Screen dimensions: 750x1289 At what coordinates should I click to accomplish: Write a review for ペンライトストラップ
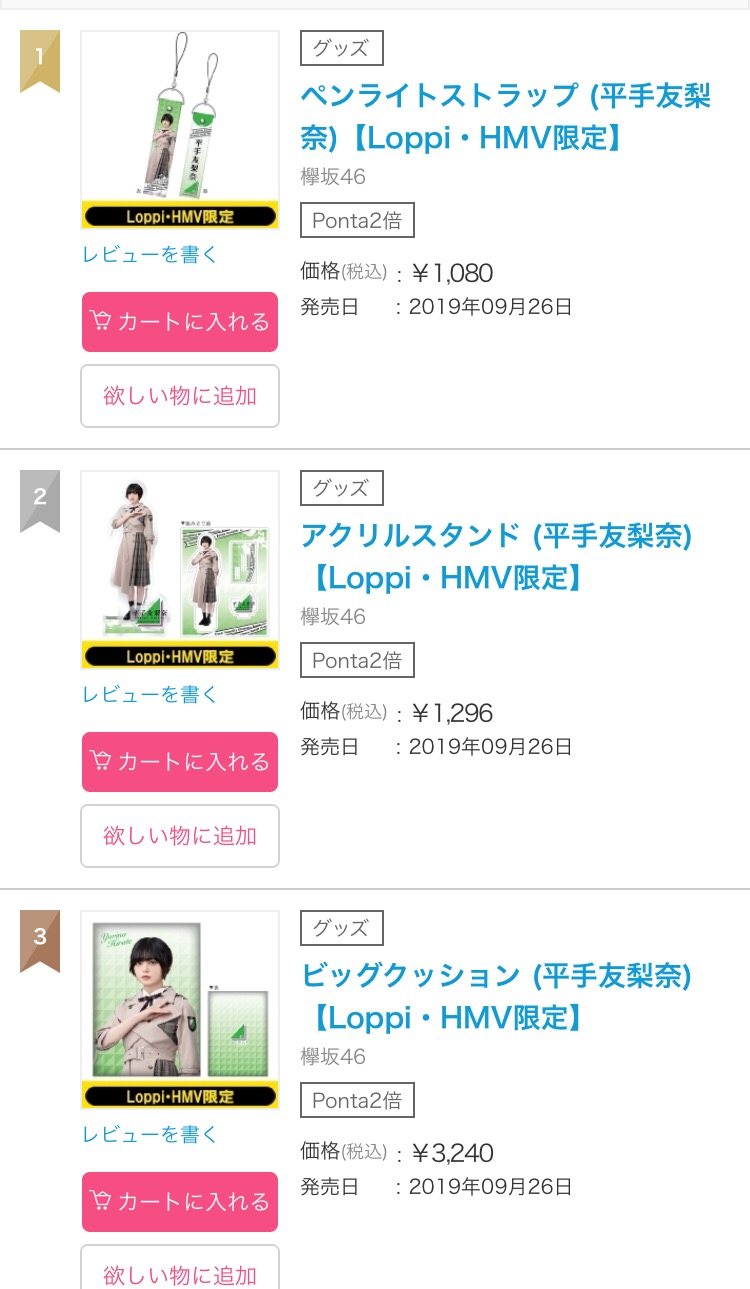tap(149, 254)
